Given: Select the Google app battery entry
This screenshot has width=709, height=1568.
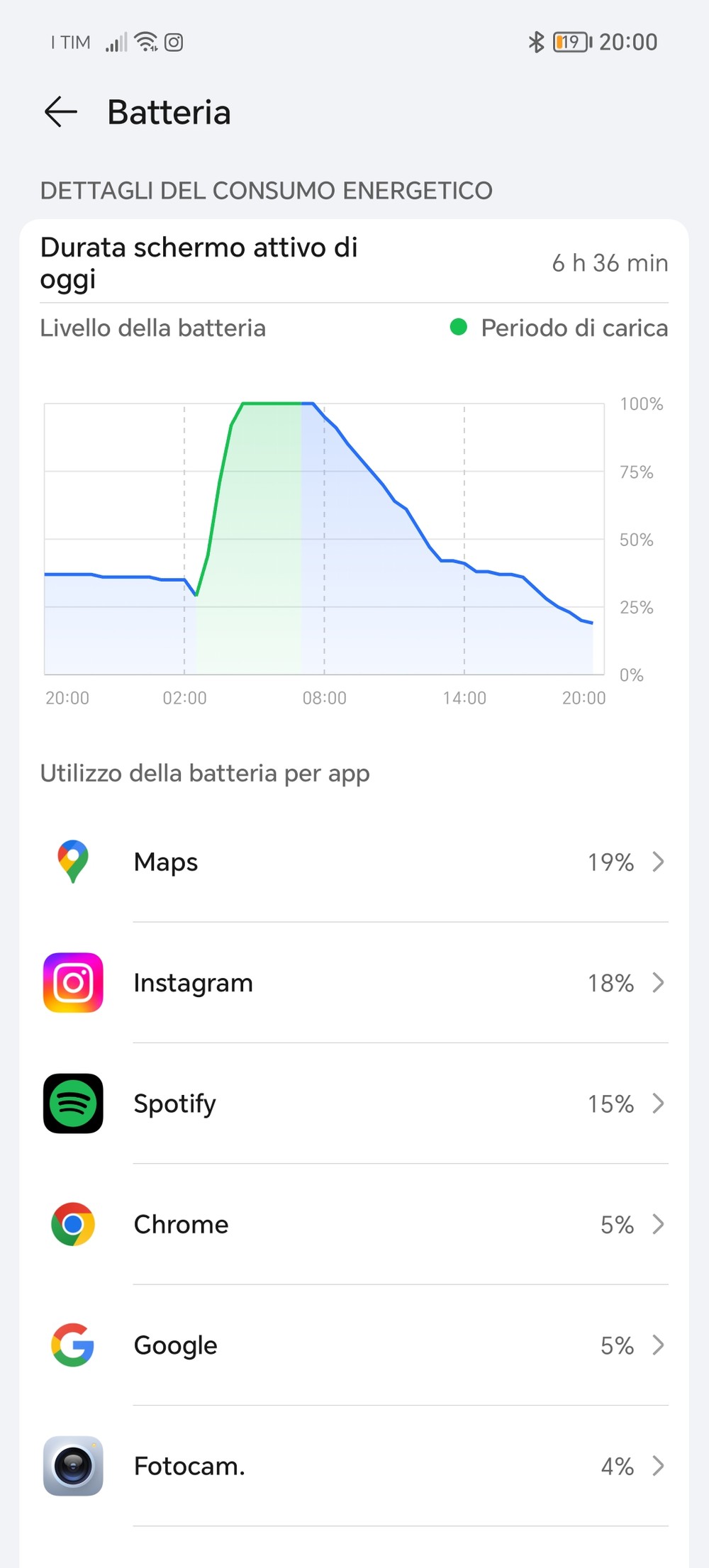Looking at the screenshot, I should click(x=354, y=1345).
